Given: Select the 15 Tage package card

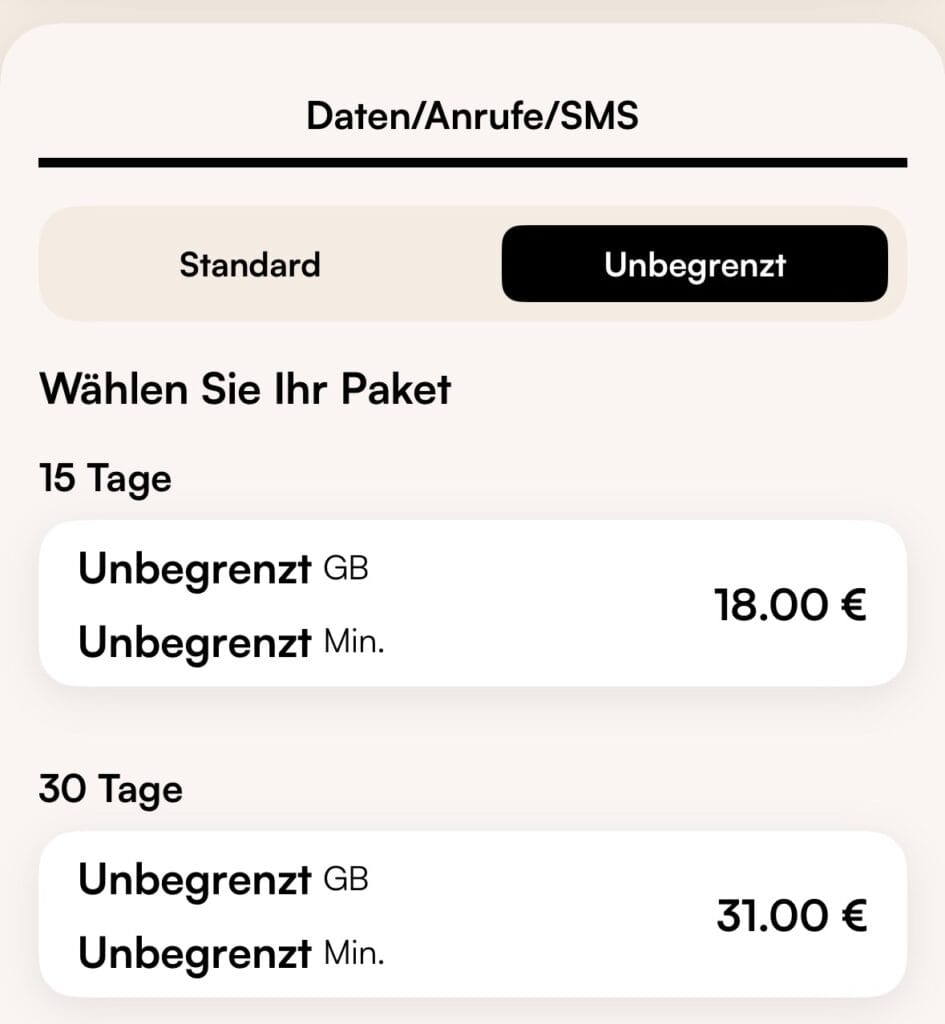Looking at the screenshot, I should 472,603.
